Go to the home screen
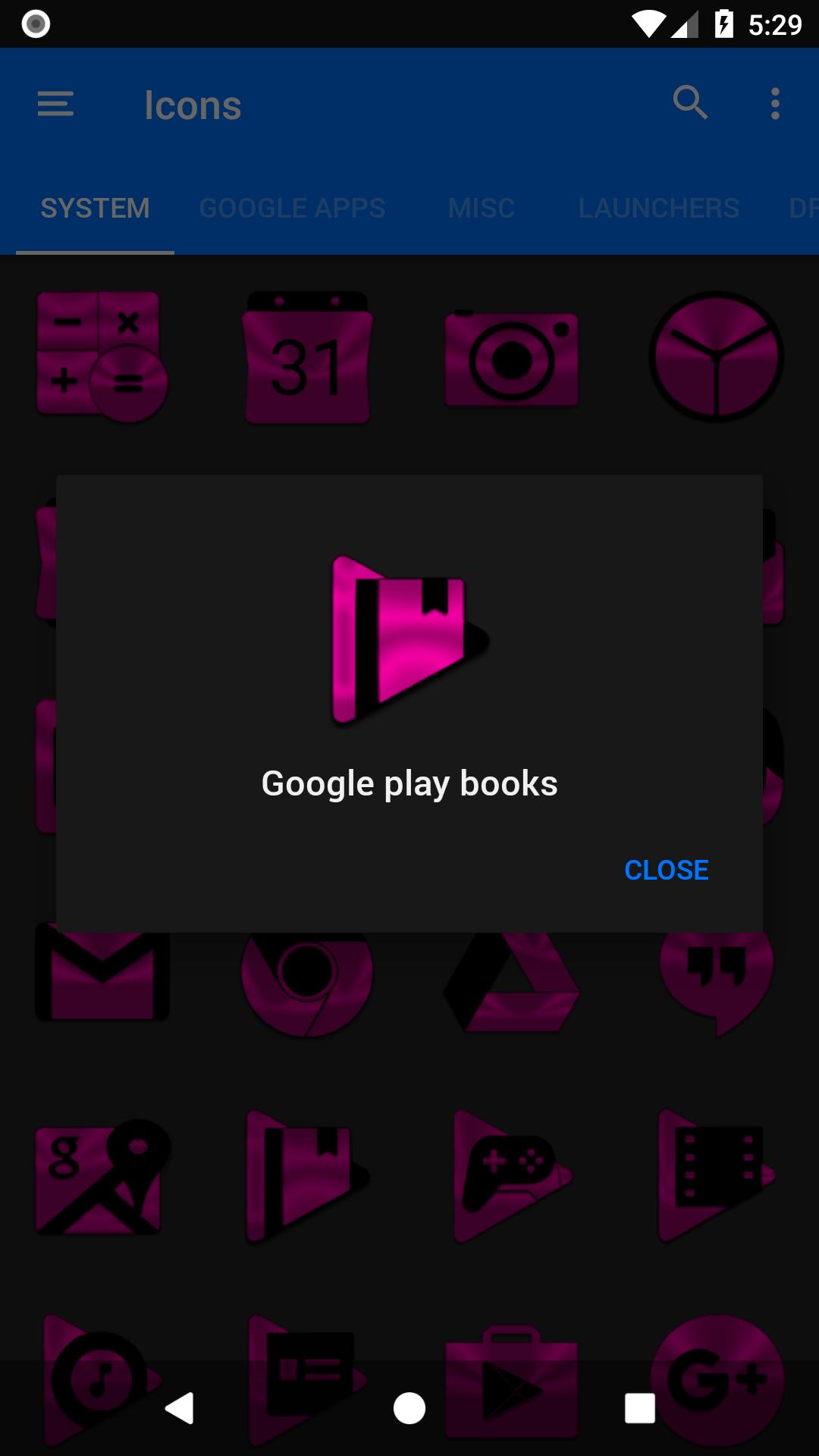819x1456 pixels. pyautogui.click(x=409, y=1408)
